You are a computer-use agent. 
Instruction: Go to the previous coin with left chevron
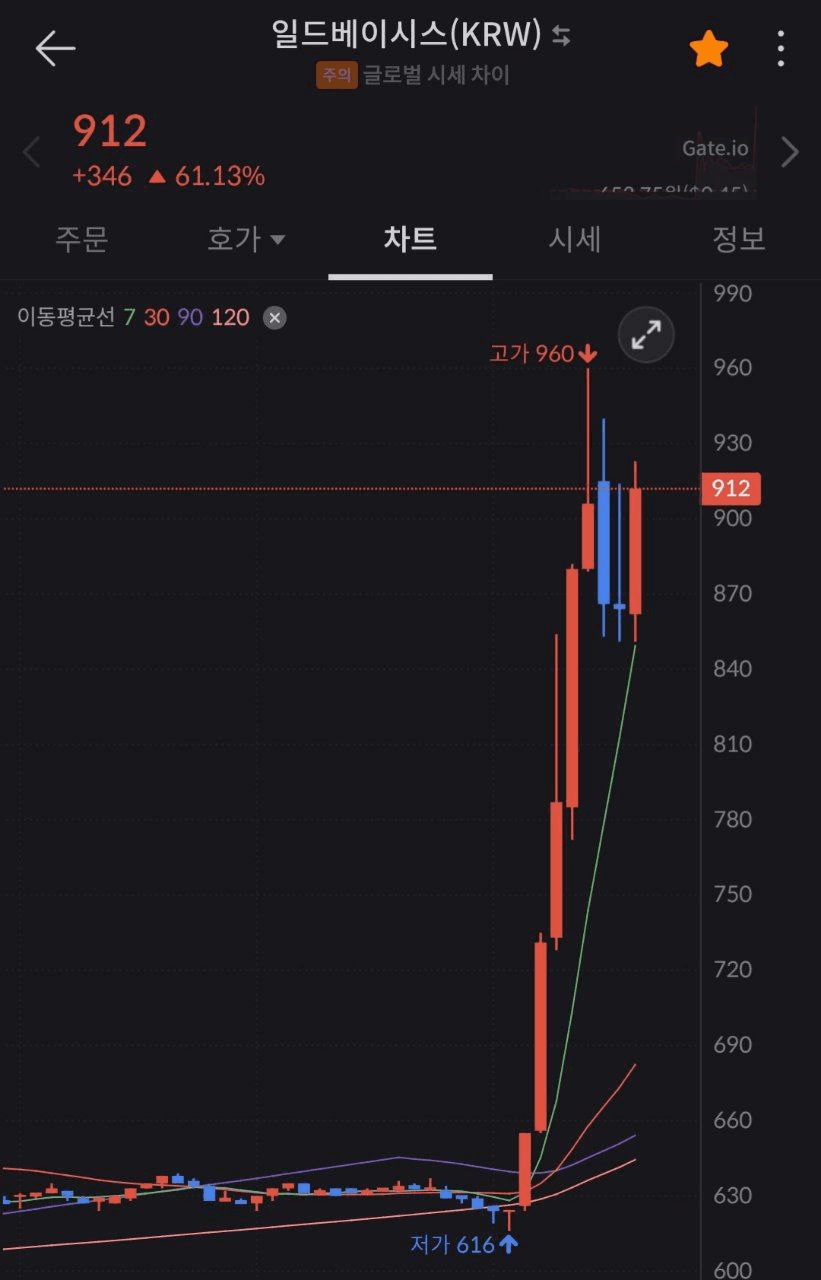[x=32, y=153]
